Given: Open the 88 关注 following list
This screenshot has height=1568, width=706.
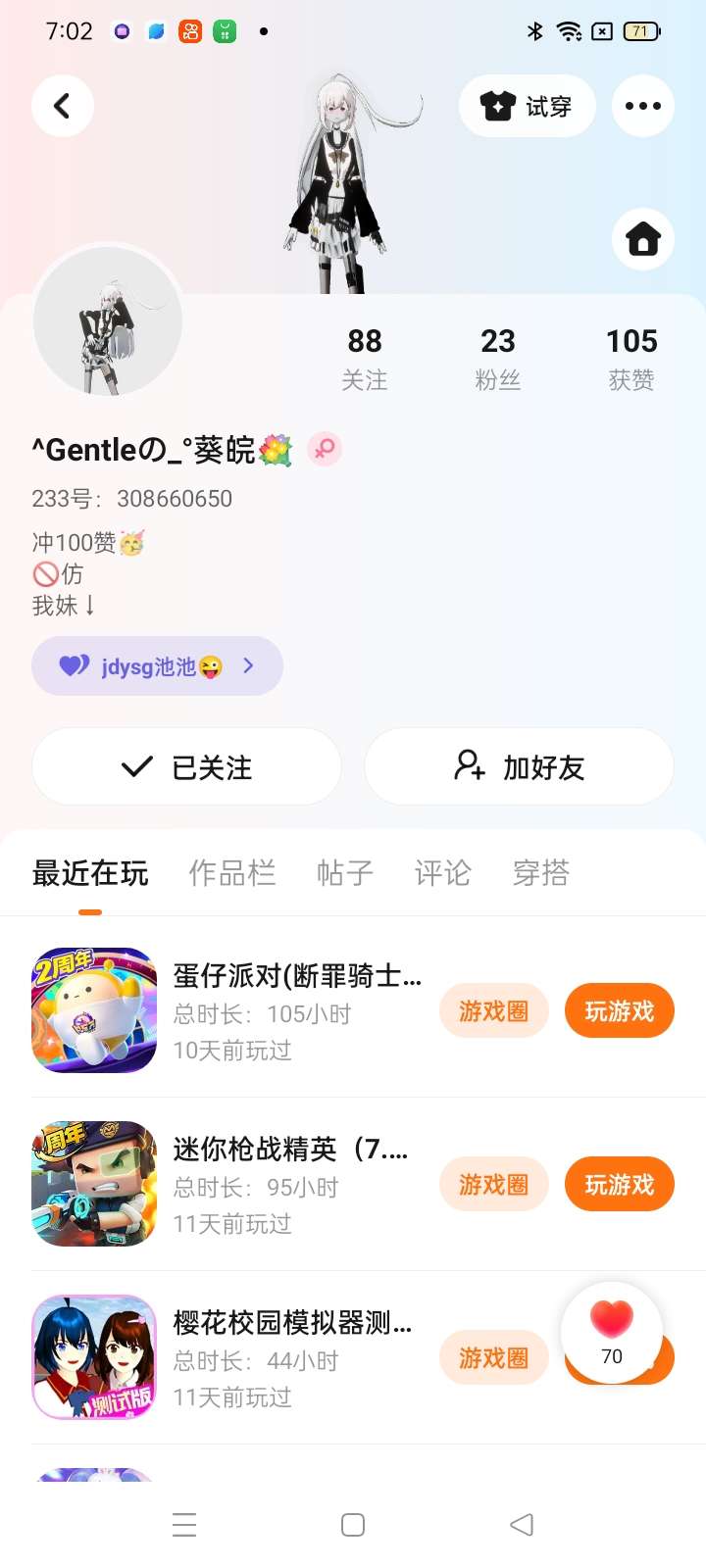Looking at the screenshot, I should 364,358.
